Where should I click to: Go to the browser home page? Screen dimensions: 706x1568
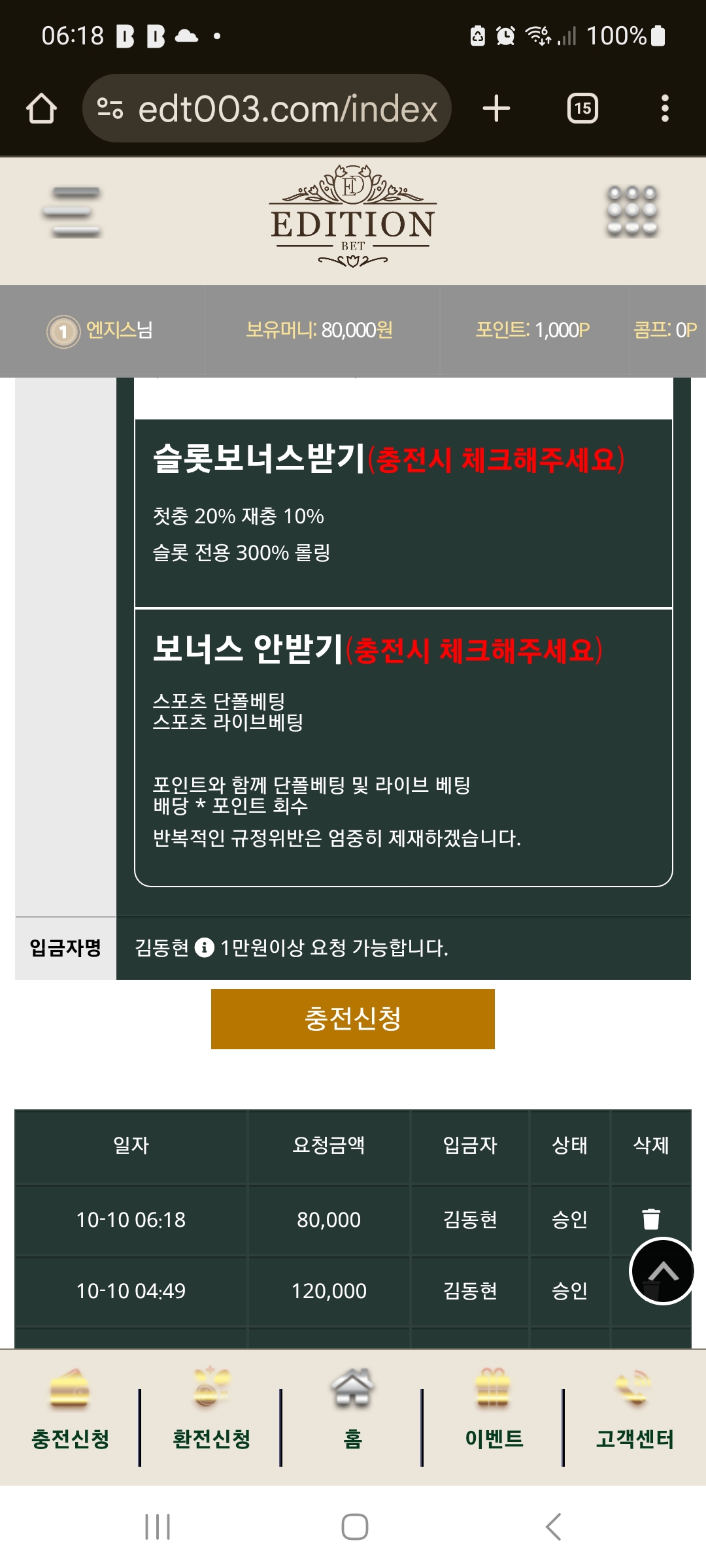point(41,108)
